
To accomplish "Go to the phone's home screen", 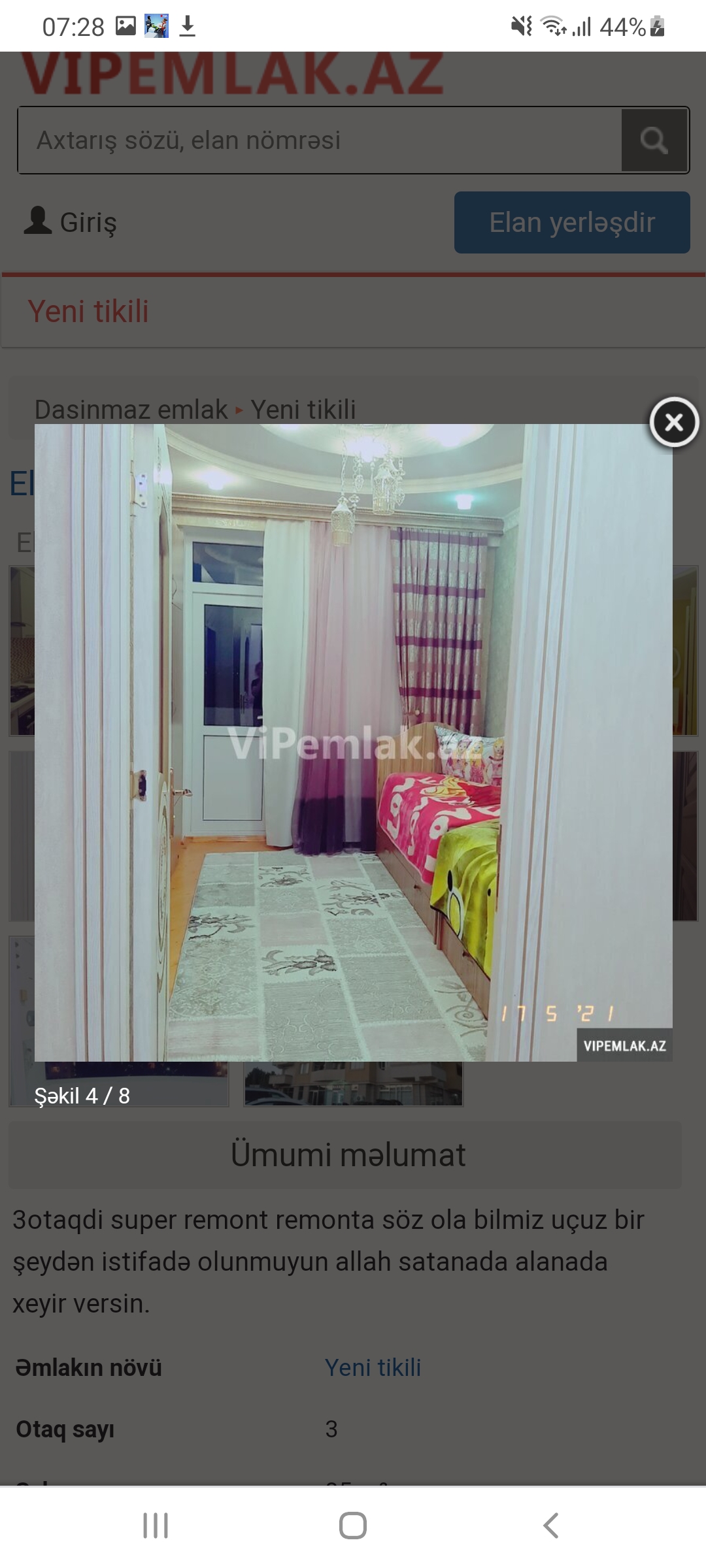I will click(x=353, y=1526).
